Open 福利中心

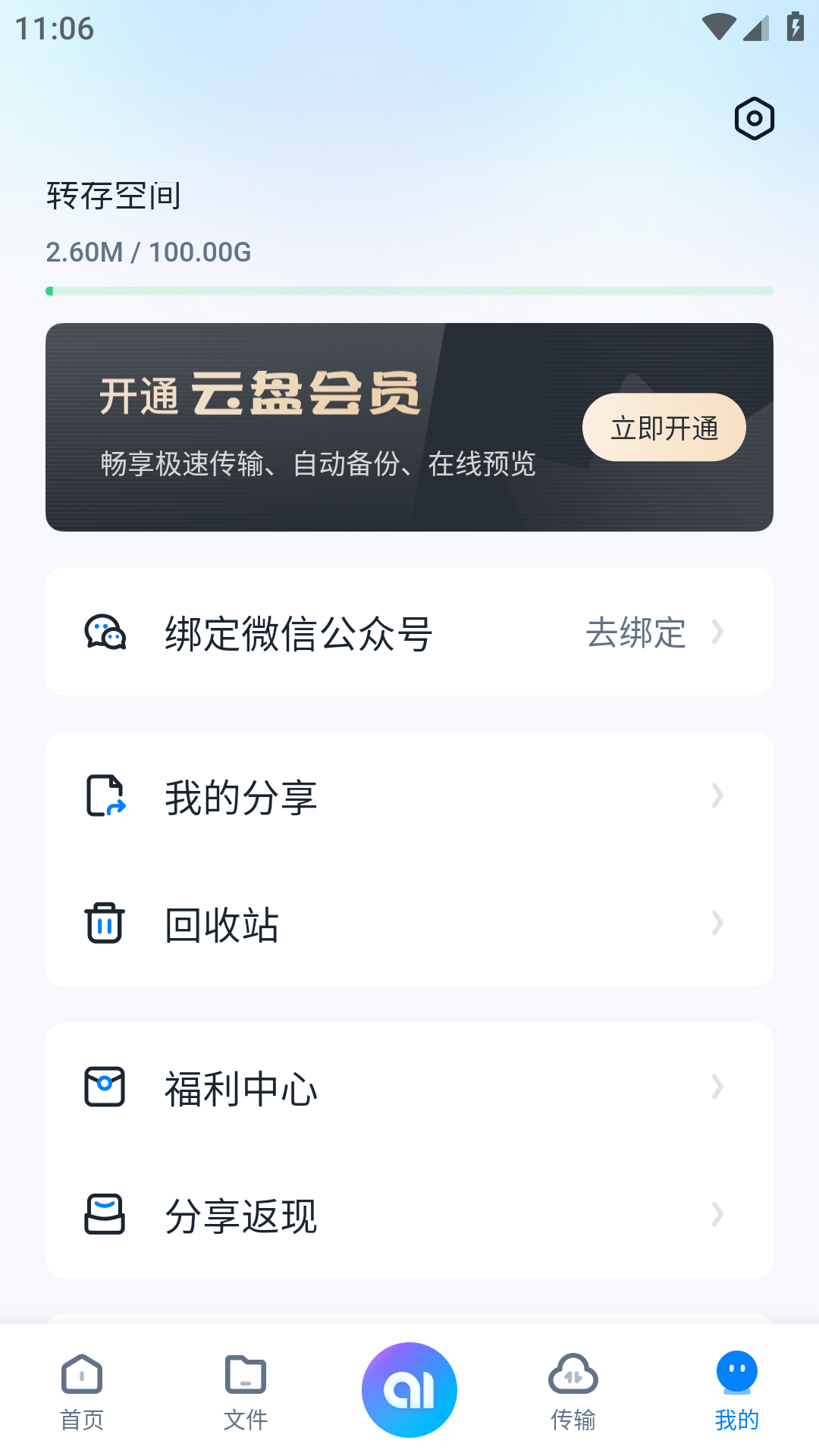pos(409,1087)
